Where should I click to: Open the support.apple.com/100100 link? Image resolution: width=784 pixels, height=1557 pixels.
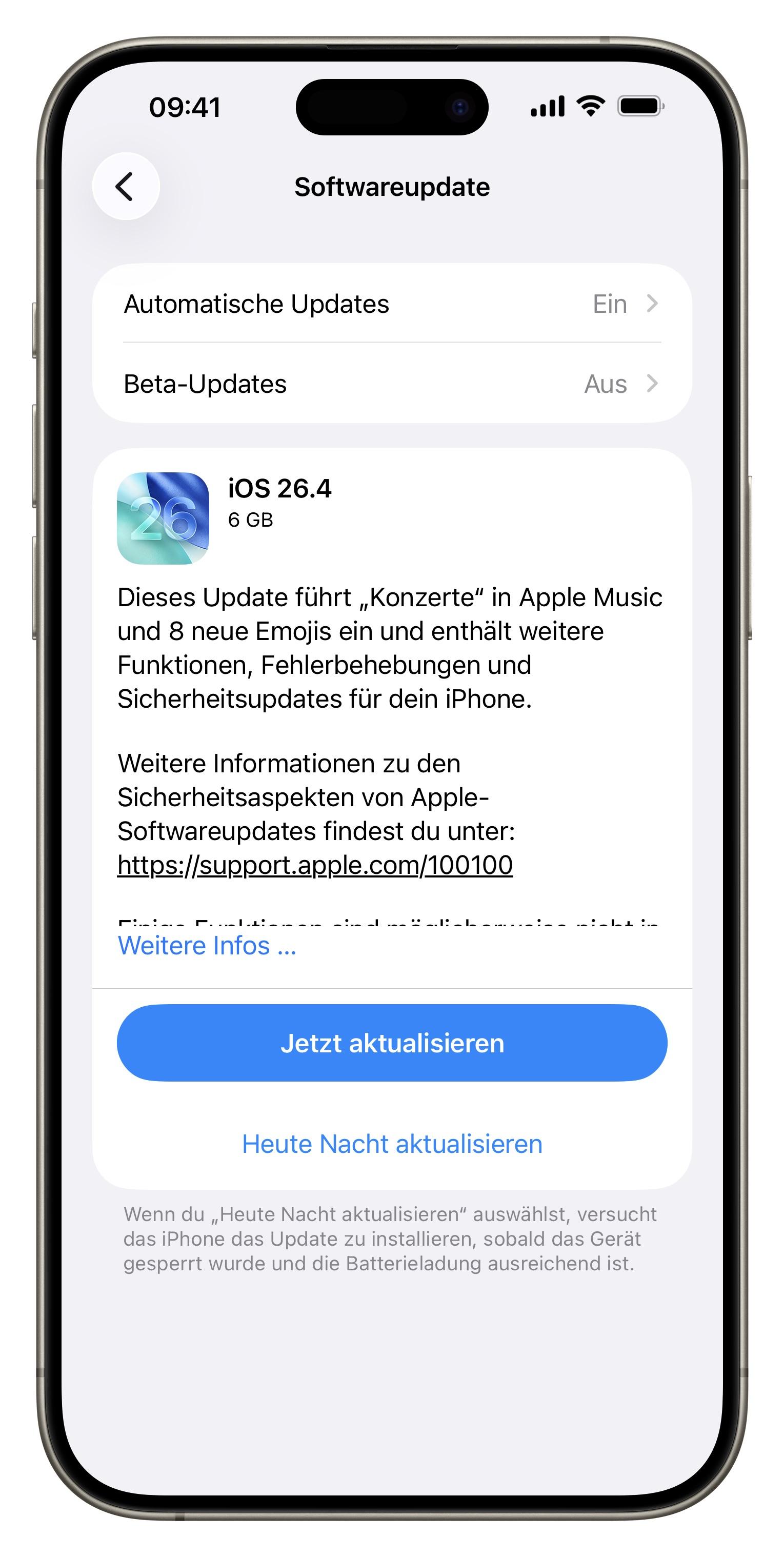[315, 865]
